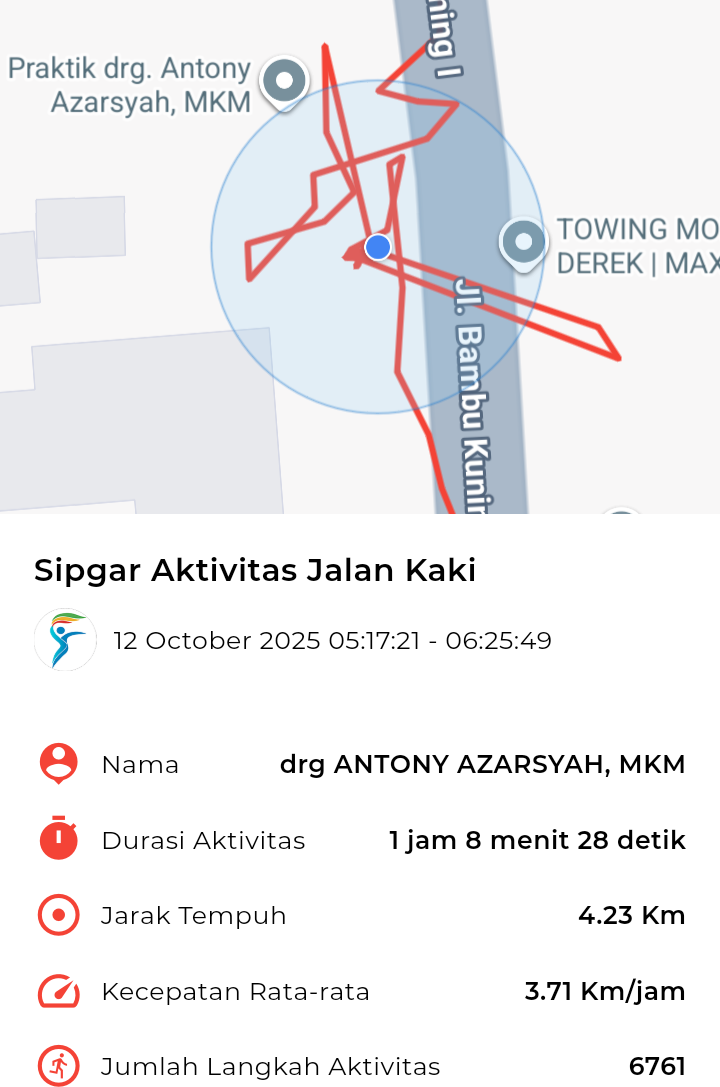The width and height of the screenshot is (720, 1087).
Task: Open the TOWING MO DEREK place marker
Action: point(524,242)
